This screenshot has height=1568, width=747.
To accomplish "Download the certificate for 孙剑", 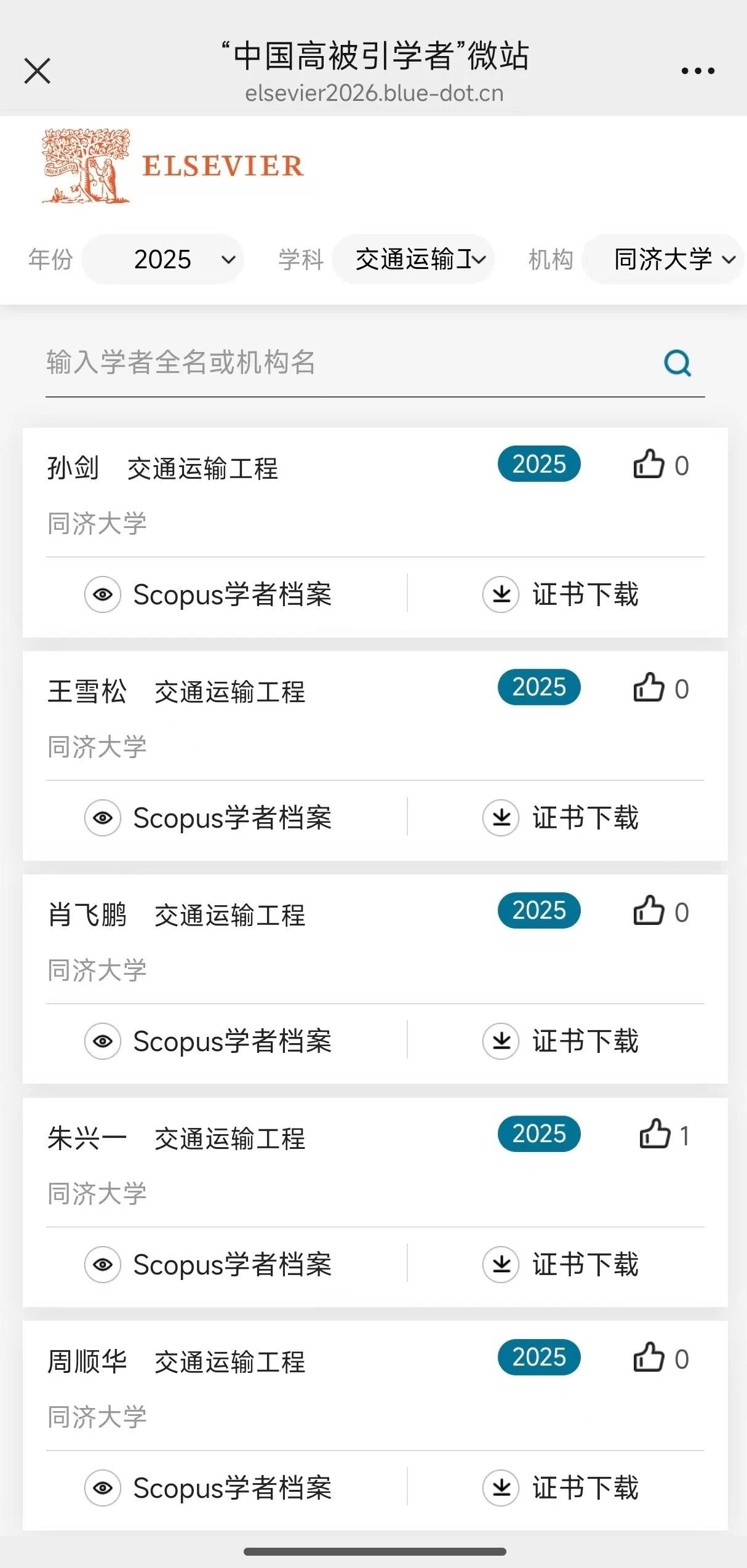I will click(561, 594).
